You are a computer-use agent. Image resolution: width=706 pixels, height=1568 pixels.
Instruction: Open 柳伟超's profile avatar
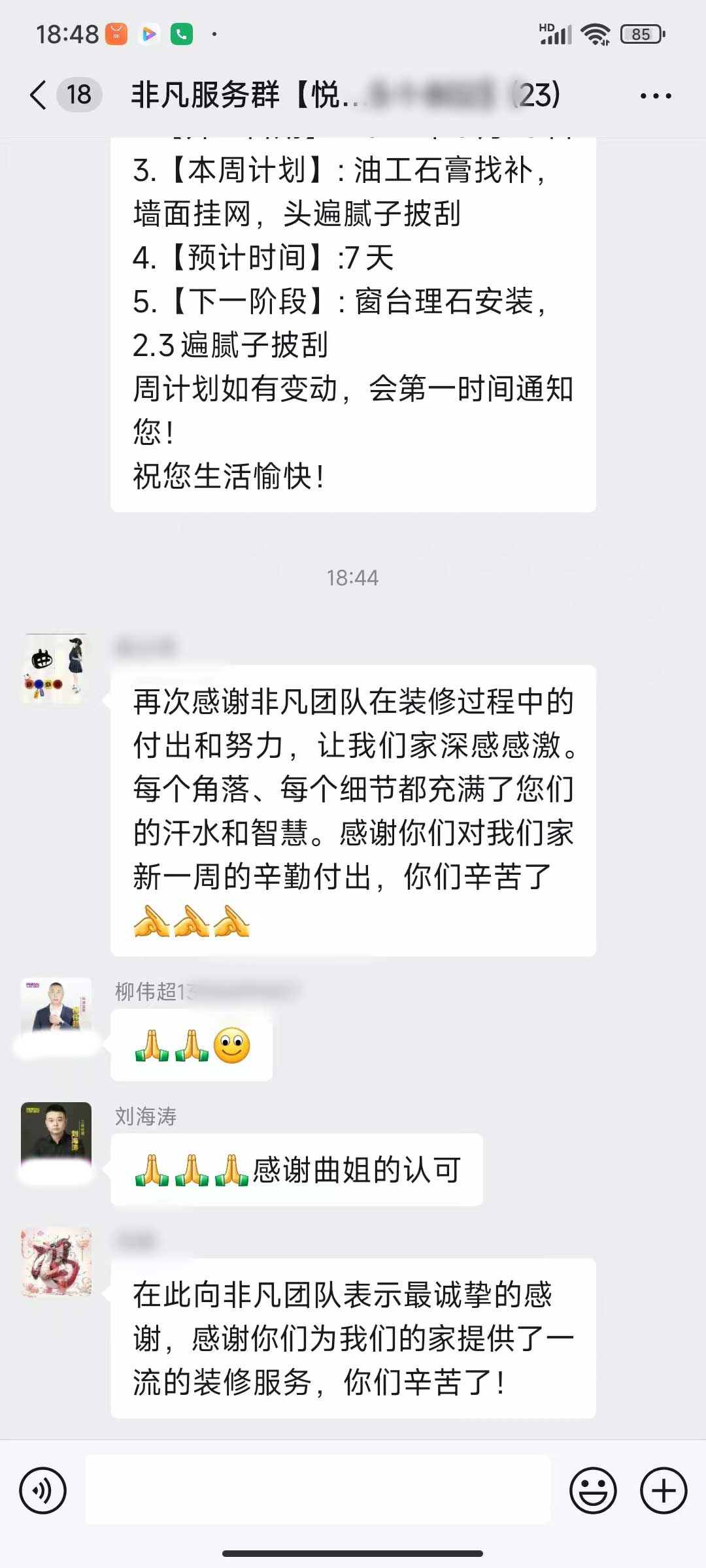pos(56,1011)
